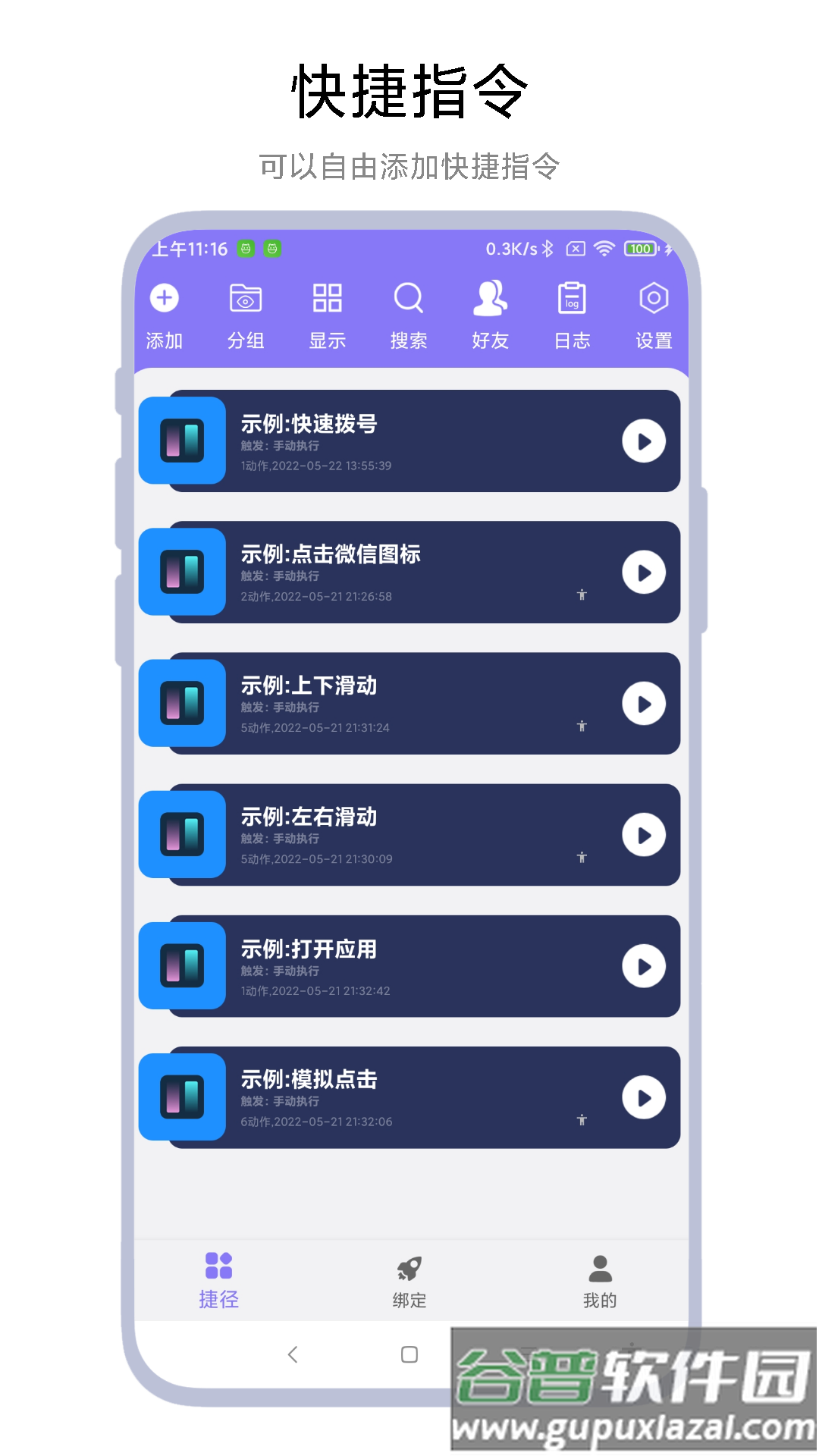The height and width of the screenshot is (1456, 819).
Task: Tap the accessibility figure on 示例:上下滑动
Action: click(582, 726)
